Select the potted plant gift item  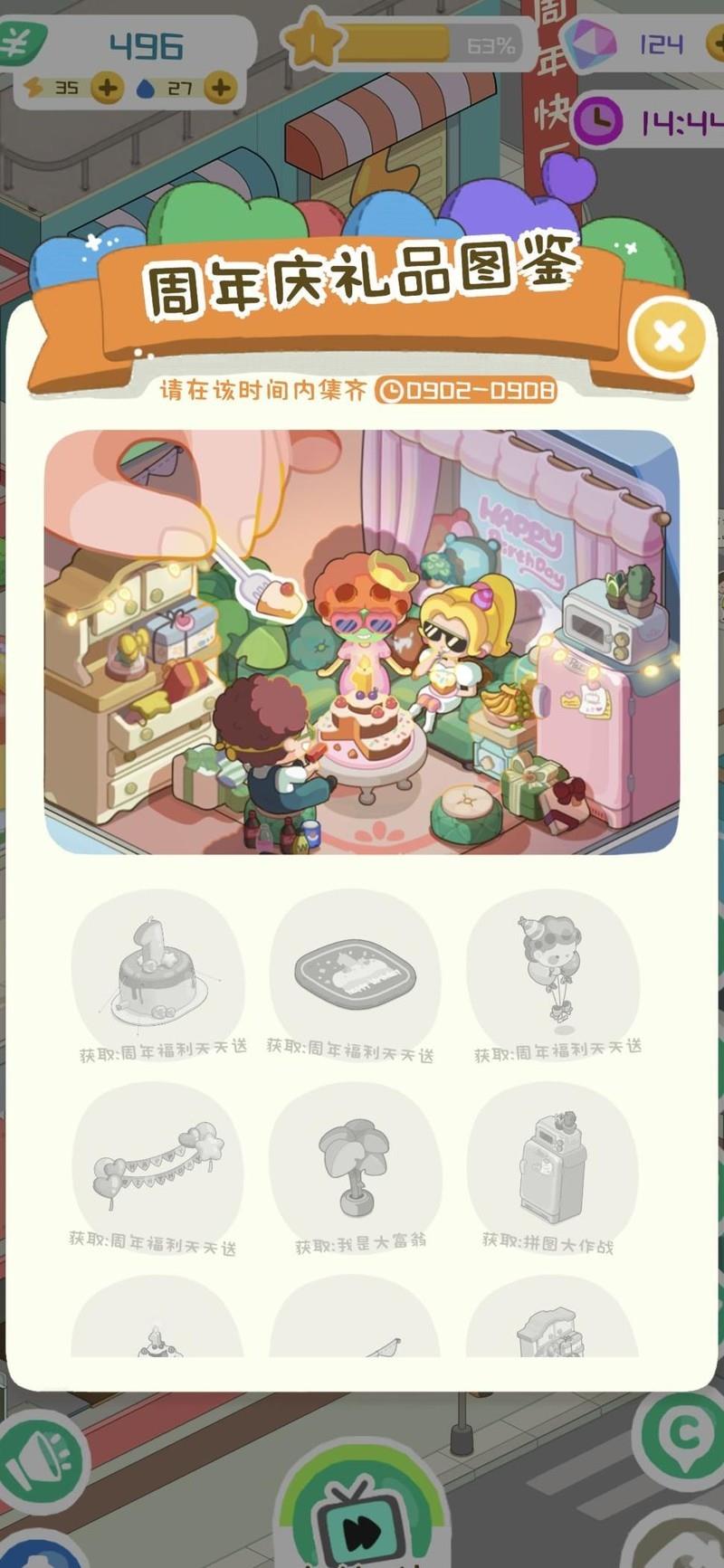point(355,1165)
